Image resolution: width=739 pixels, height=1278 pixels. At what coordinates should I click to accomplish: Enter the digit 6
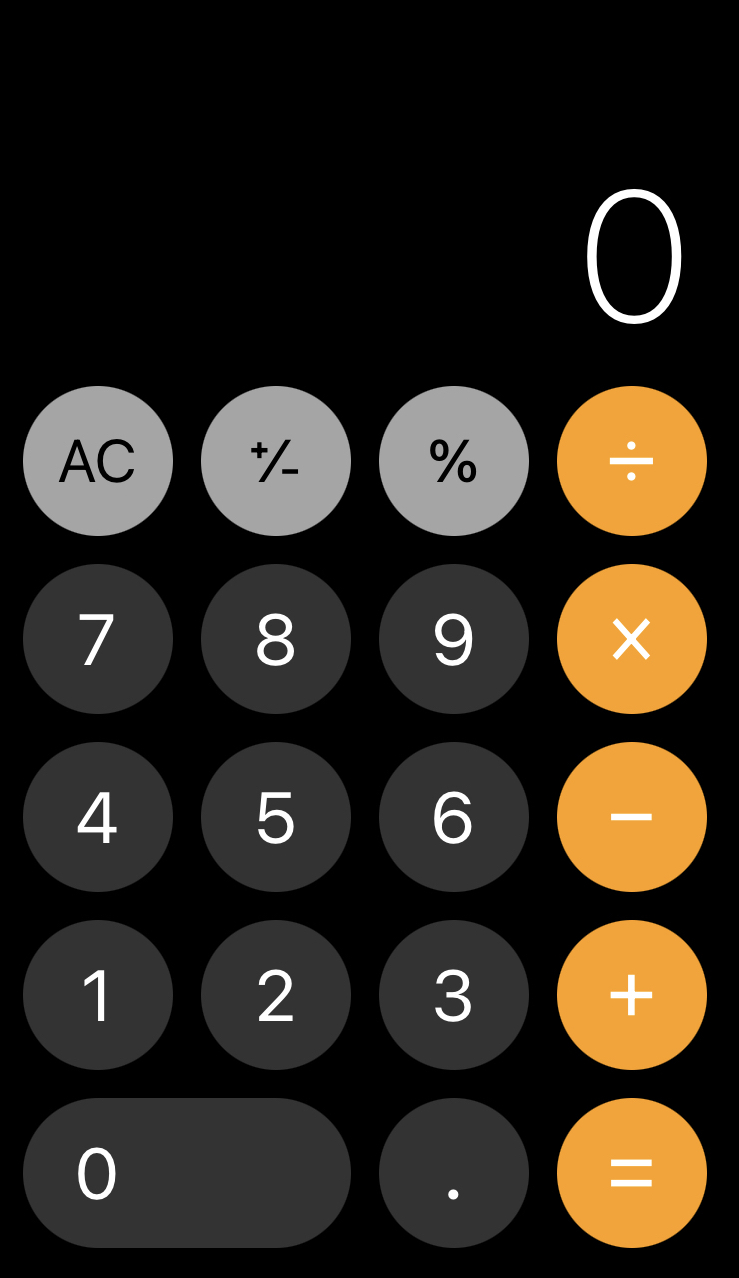(x=454, y=817)
